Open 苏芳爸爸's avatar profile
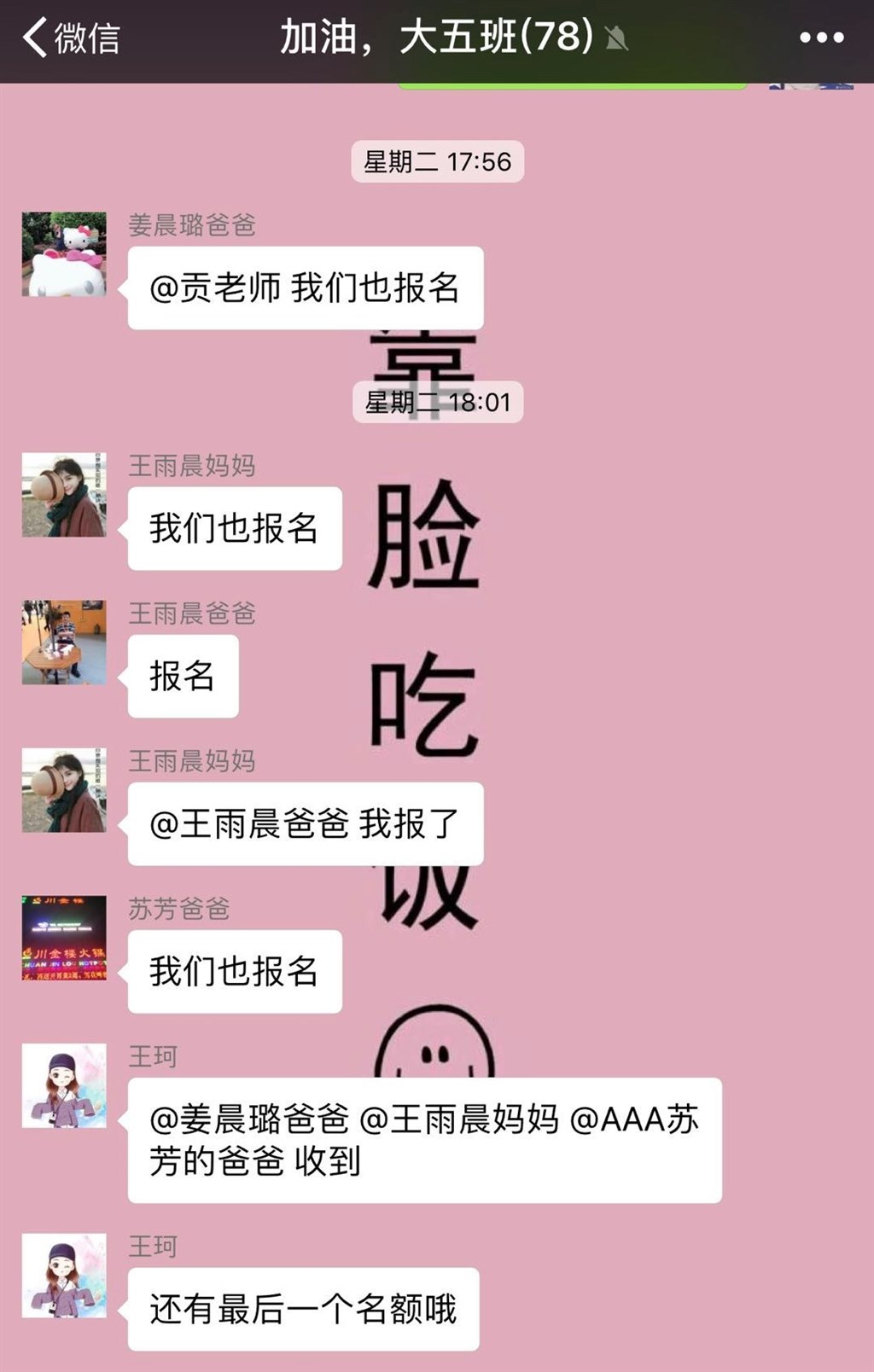The width and height of the screenshot is (874, 1372). (x=64, y=938)
